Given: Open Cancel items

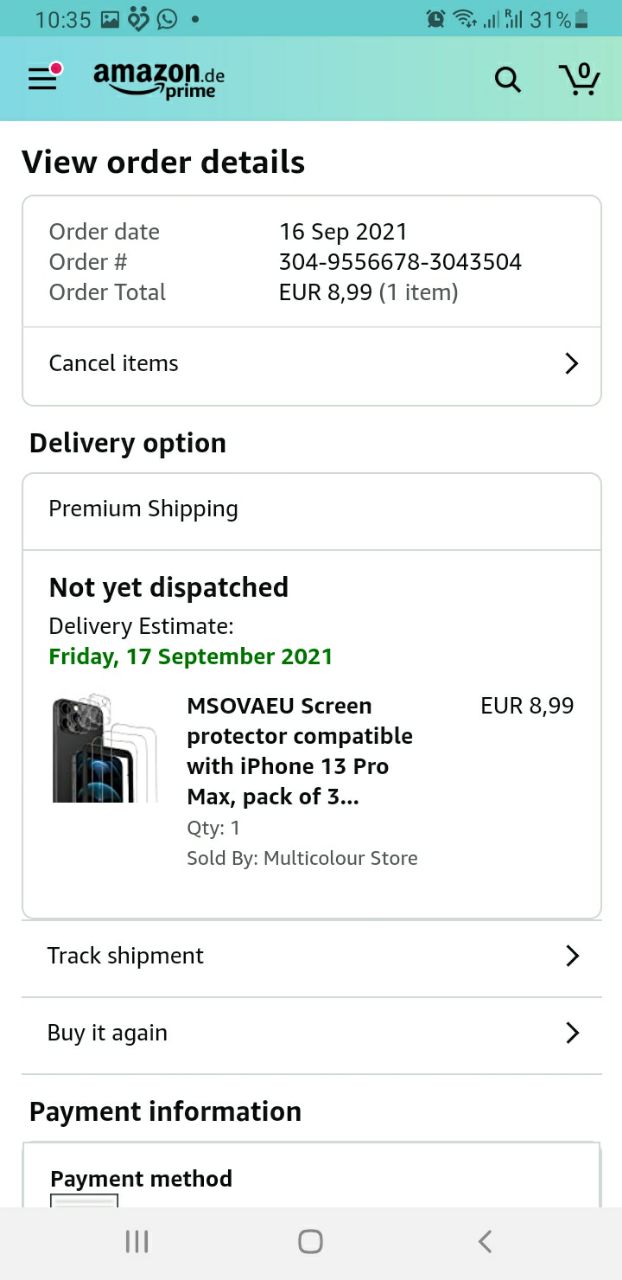Looking at the screenshot, I should (311, 364).
